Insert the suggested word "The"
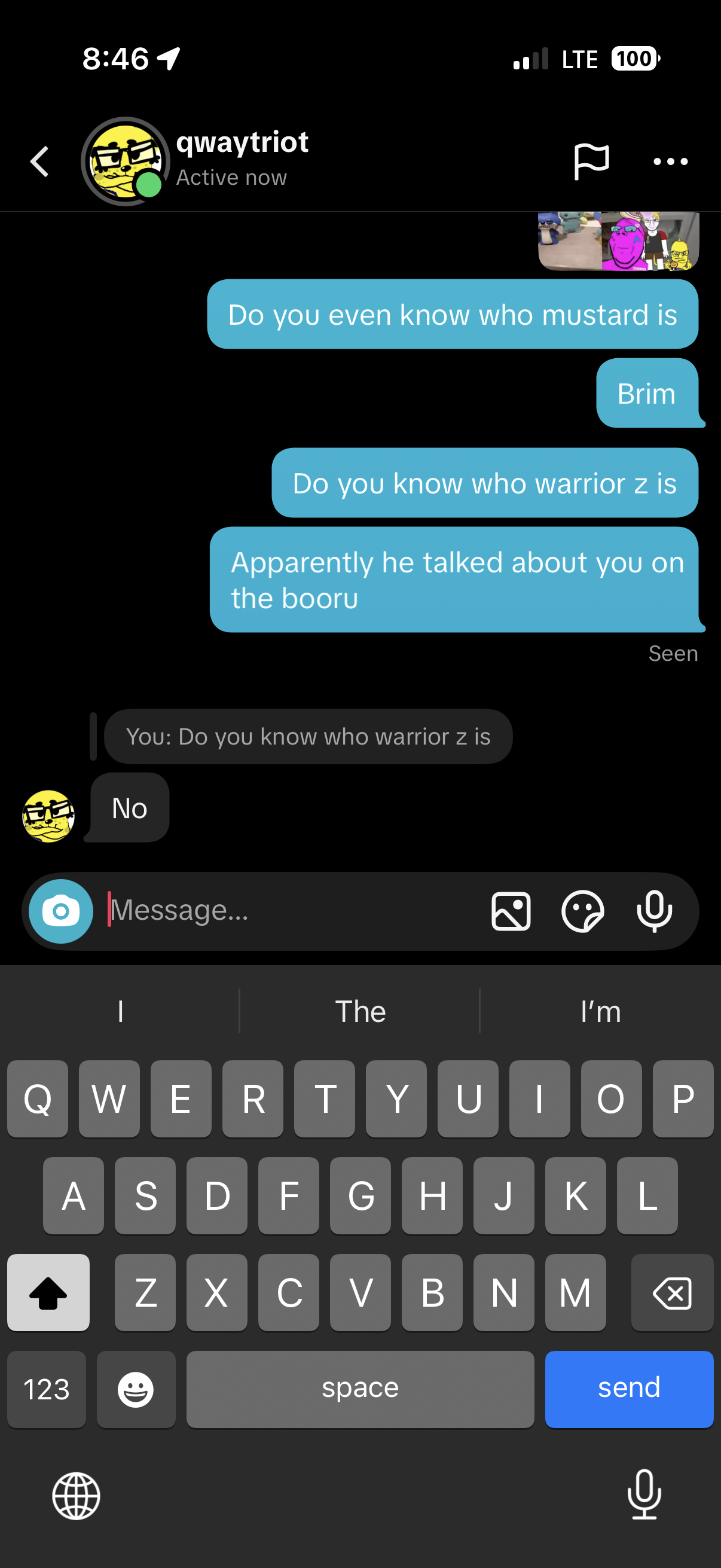Screen dimensions: 721x1568 (360, 1012)
